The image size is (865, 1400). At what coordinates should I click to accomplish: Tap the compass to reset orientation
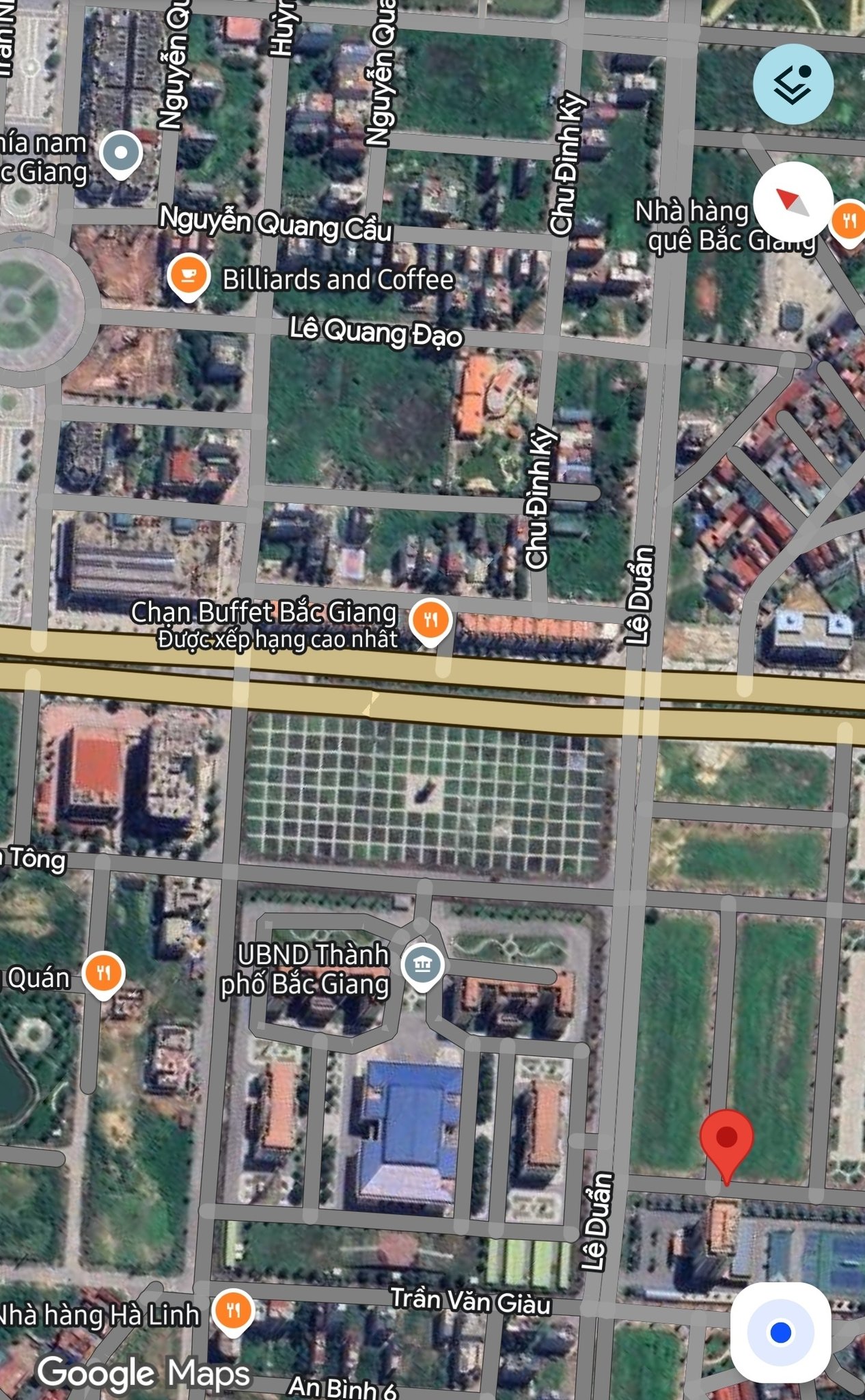[793, 202]
